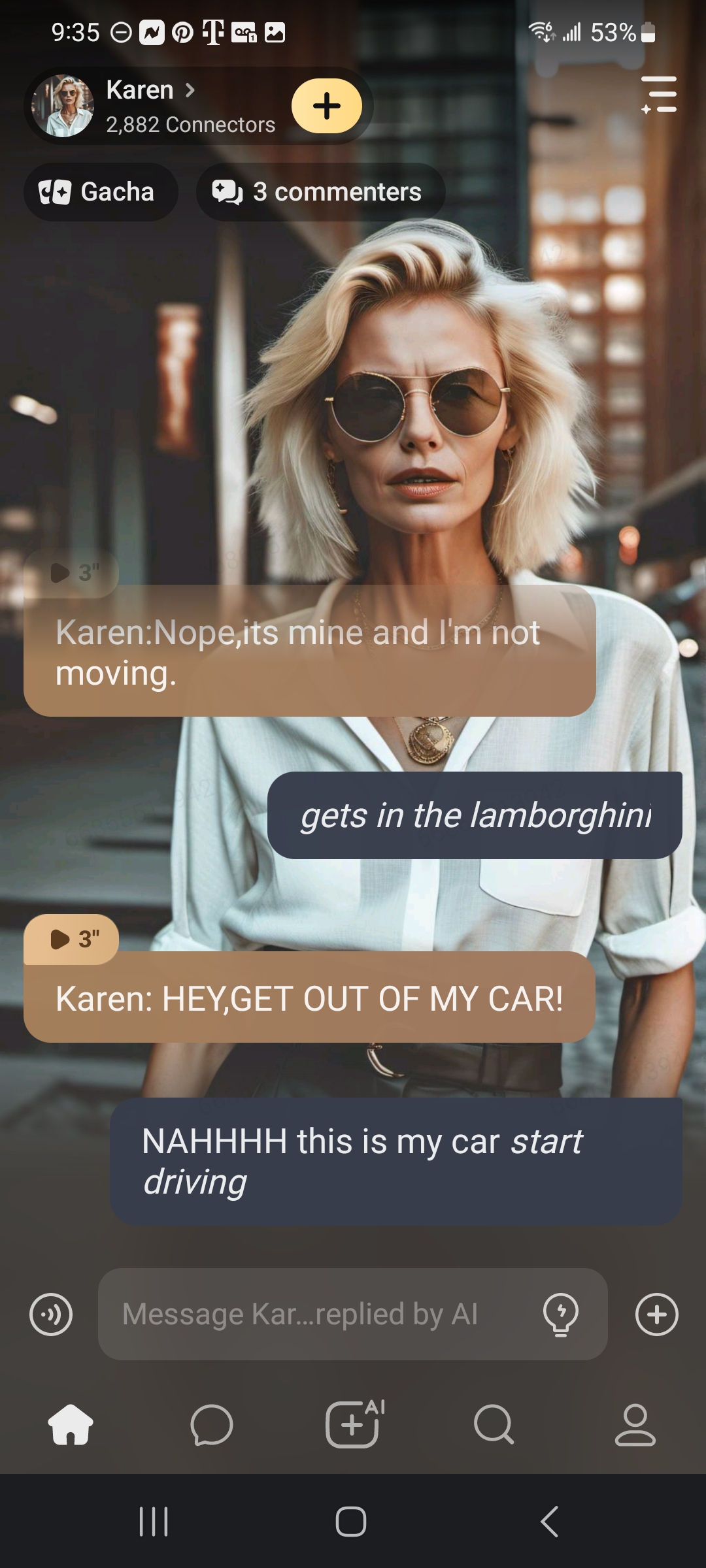Create a new AI character
The height and width of the screenshot is (1568, 706).
click(353, 1425)
